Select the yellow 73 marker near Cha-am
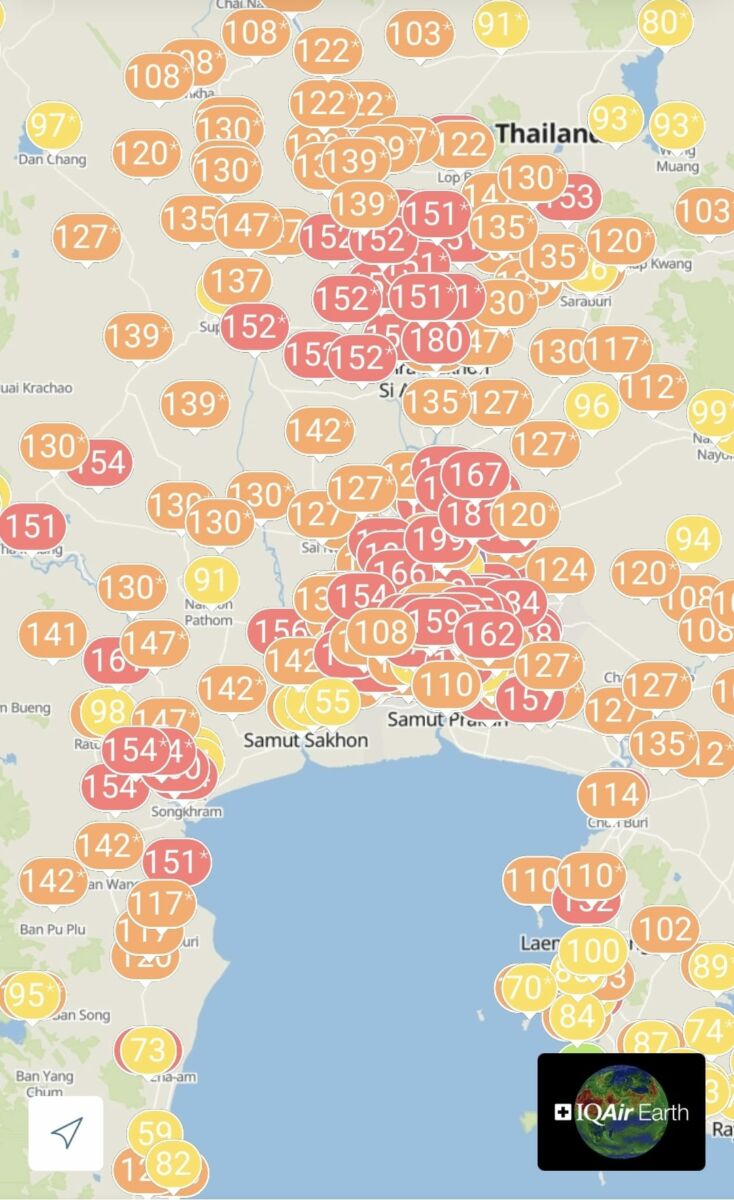 pos(149,1050)
